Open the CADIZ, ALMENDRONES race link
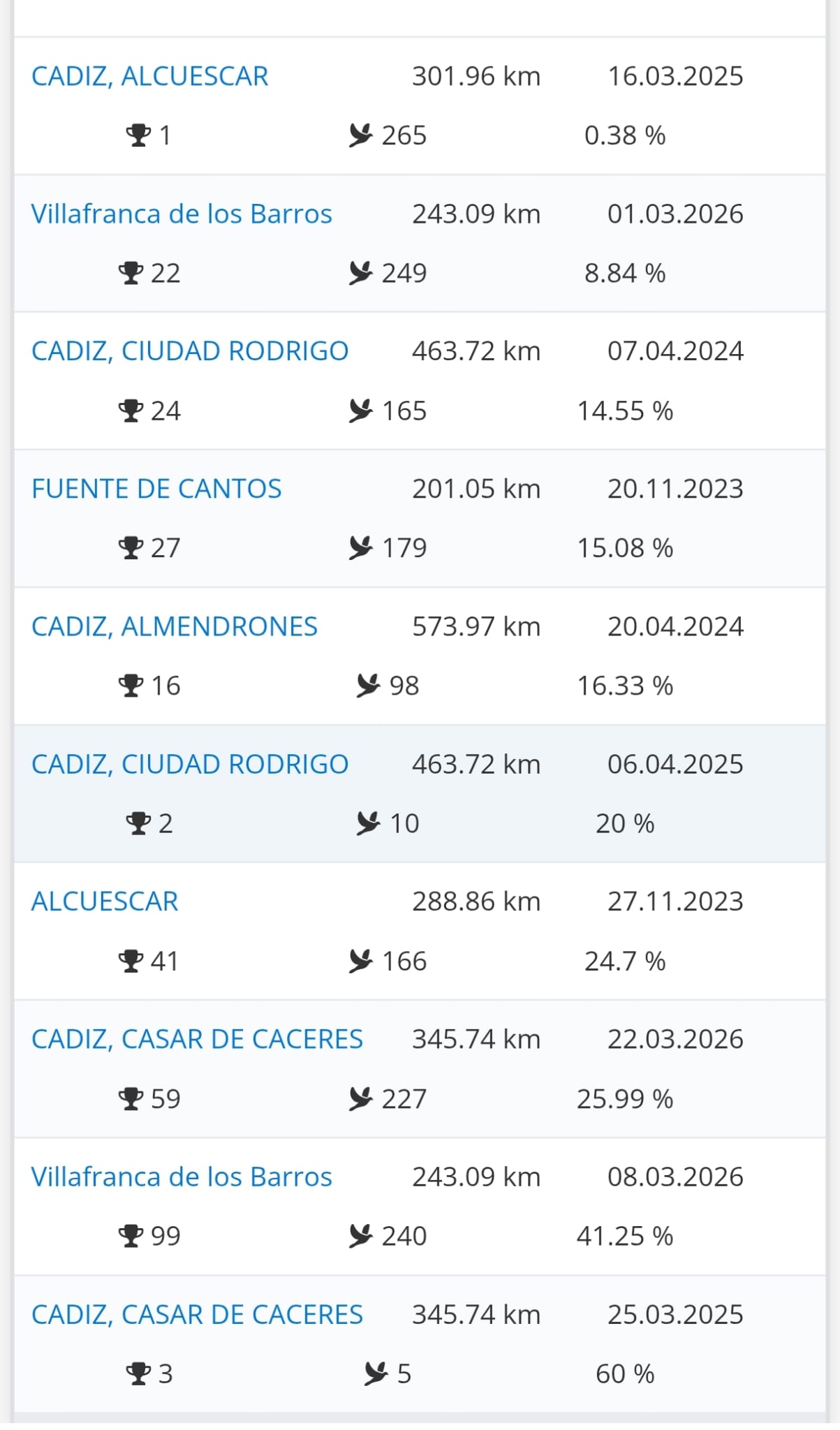 click(x=174, y=626)
